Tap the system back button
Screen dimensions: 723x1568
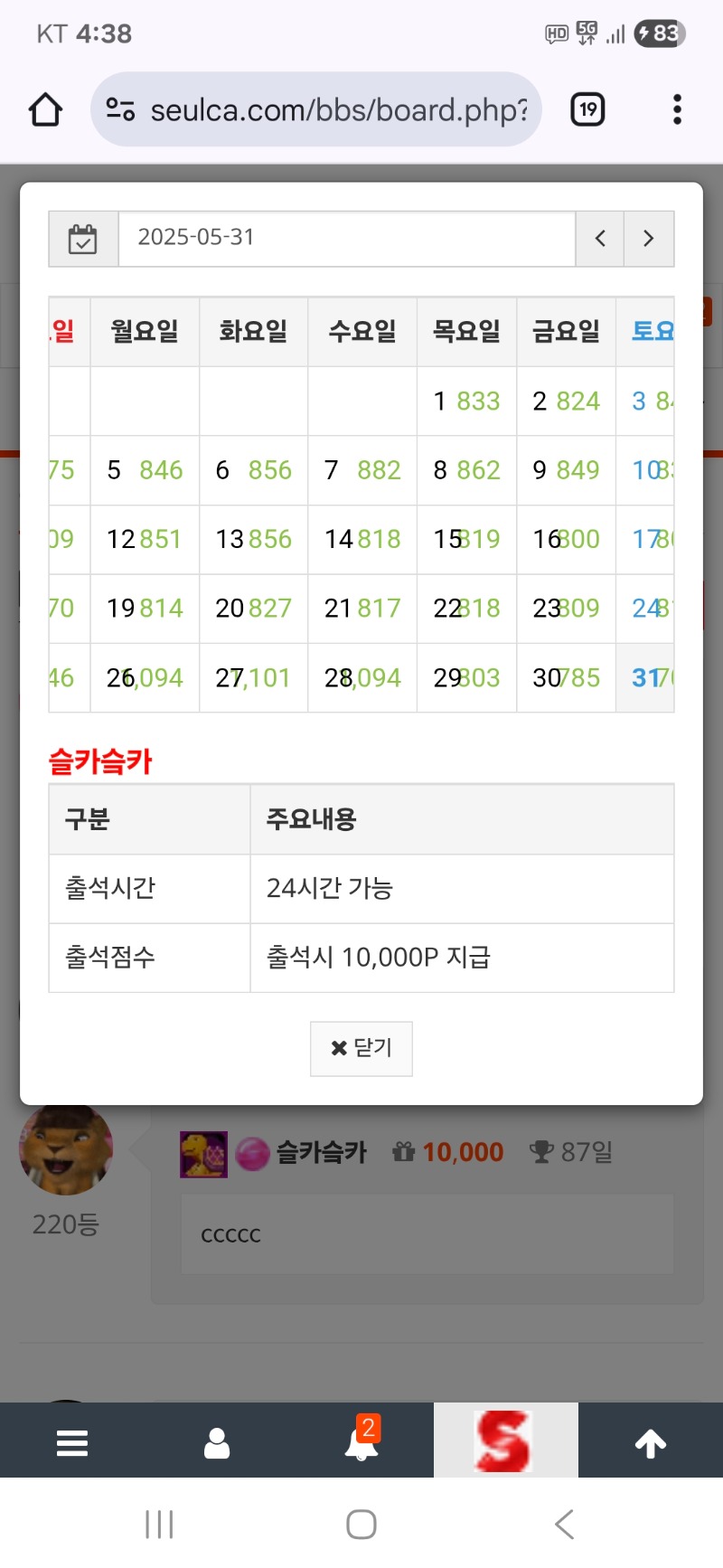pyautogui.click(x=565, y=1525)
